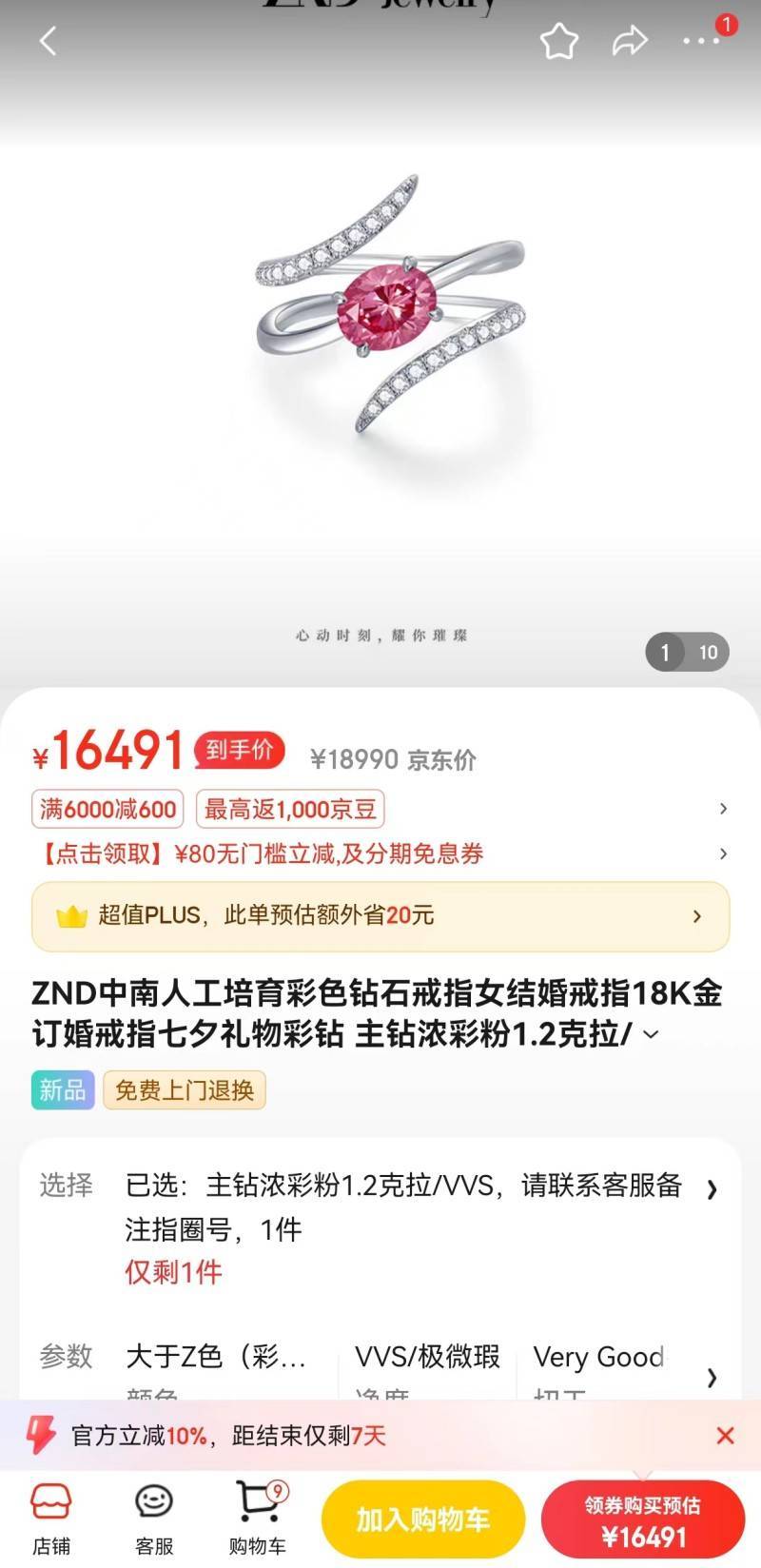The height and width of the screenshot is (1568, 761).
Task: Contact 客服 customer service
Action: (154, 1519)
